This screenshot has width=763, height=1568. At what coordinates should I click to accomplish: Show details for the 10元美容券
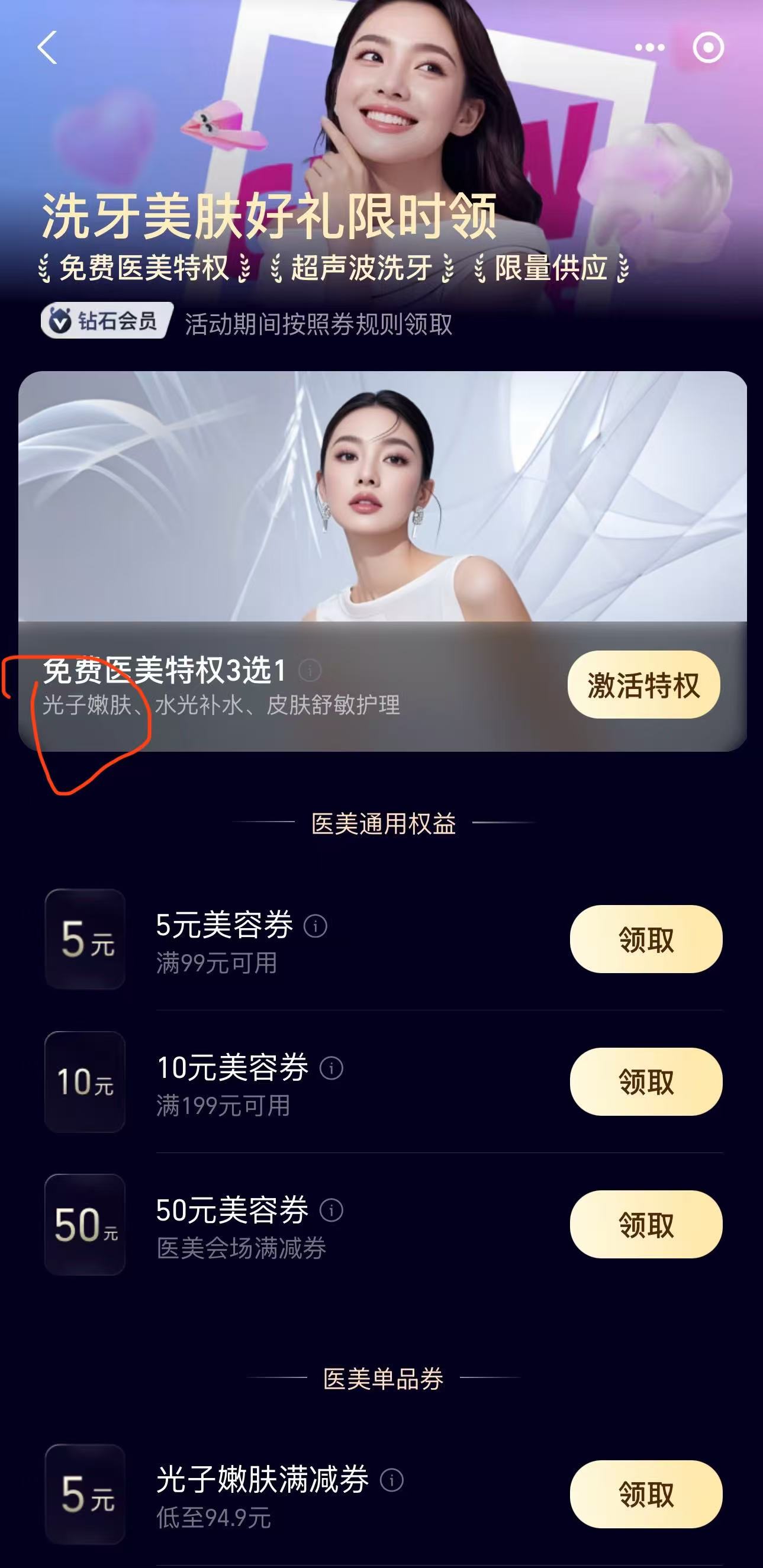click(x=331, y=1068)
